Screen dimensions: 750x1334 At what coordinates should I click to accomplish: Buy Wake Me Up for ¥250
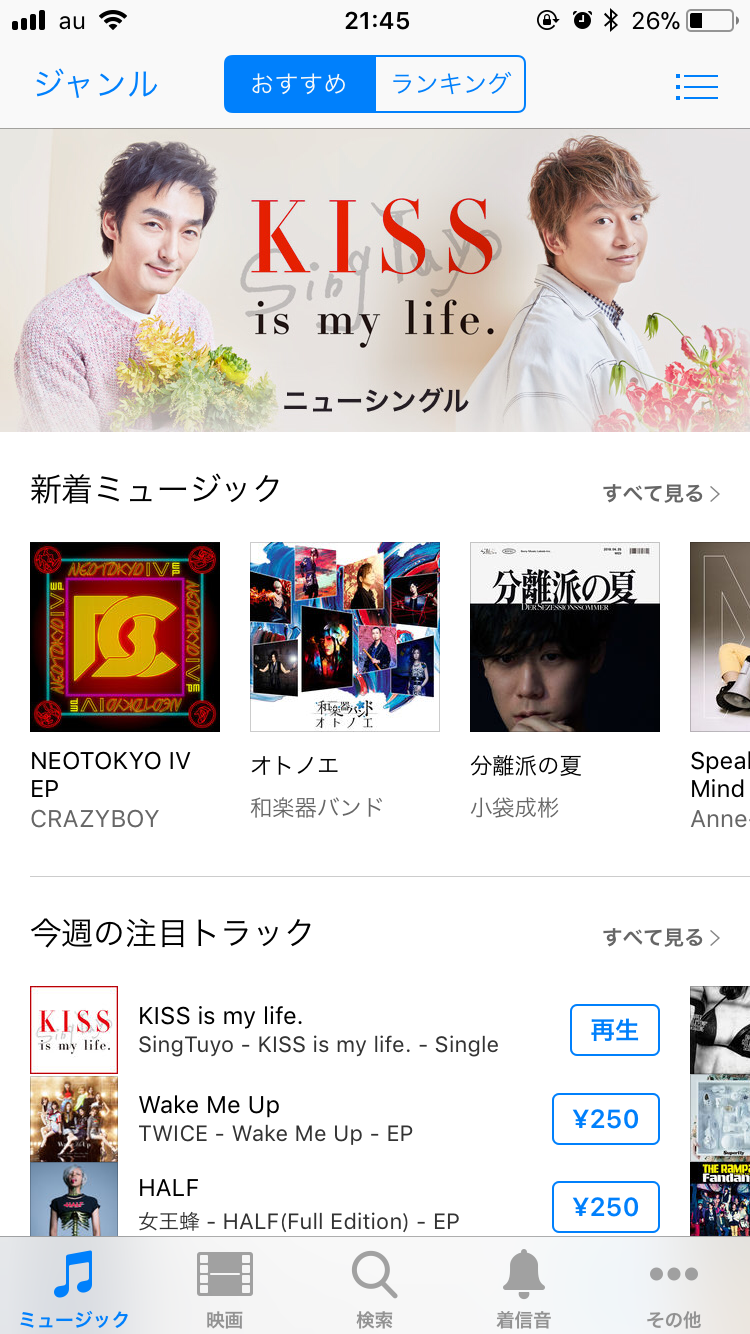605,1119
